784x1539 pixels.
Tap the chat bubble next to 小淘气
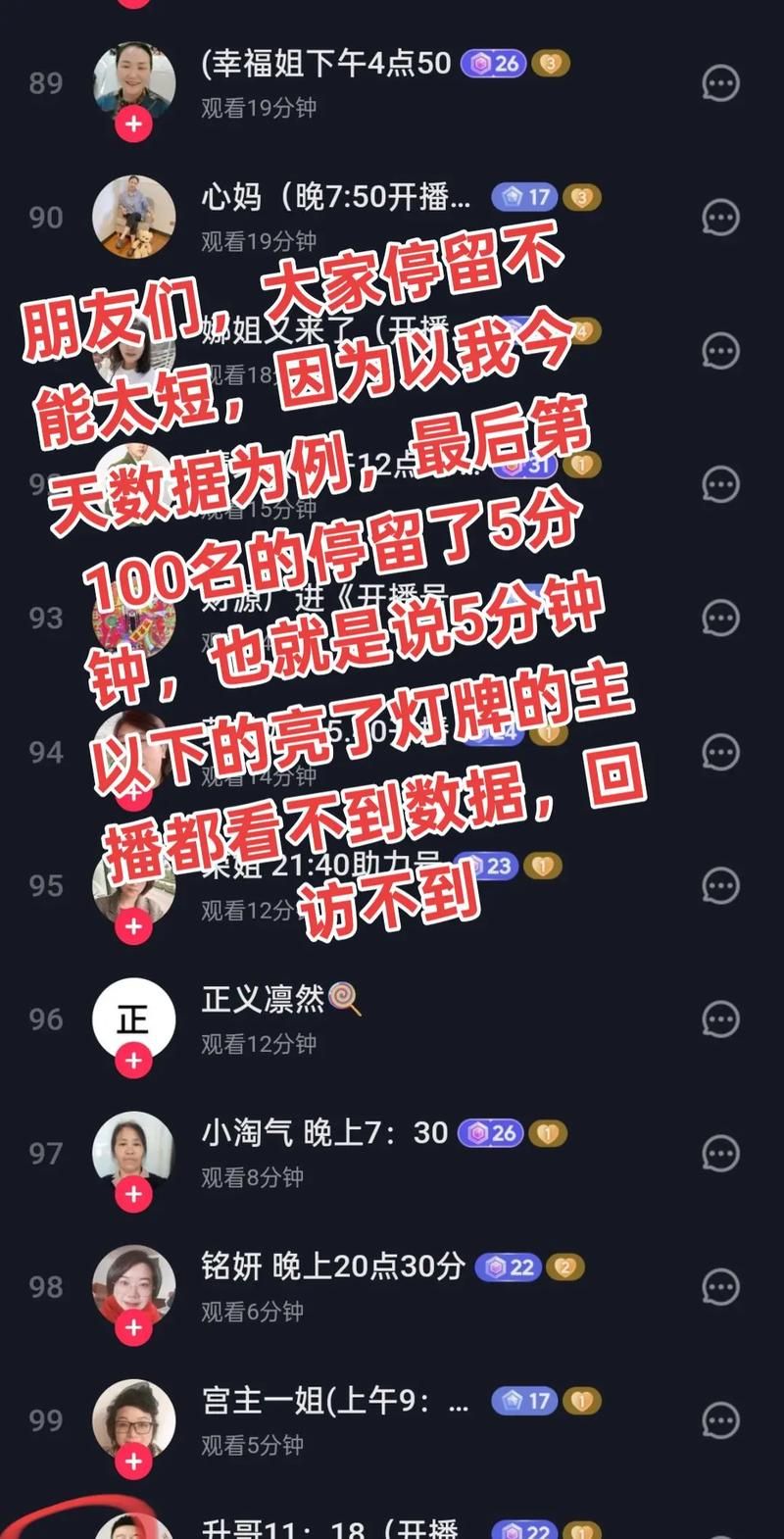720,1154
